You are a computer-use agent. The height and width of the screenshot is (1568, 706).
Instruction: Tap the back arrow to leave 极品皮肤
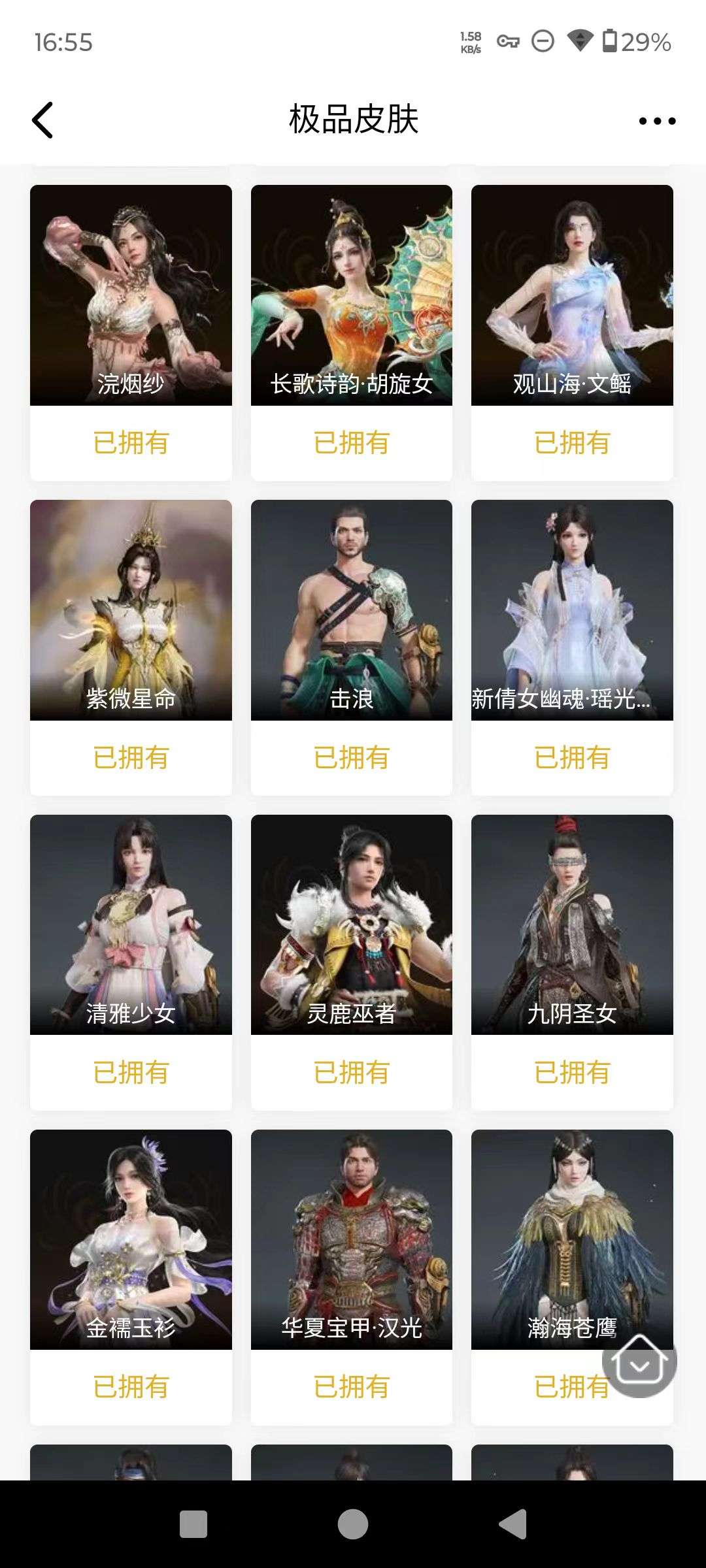tap(42, 119)
